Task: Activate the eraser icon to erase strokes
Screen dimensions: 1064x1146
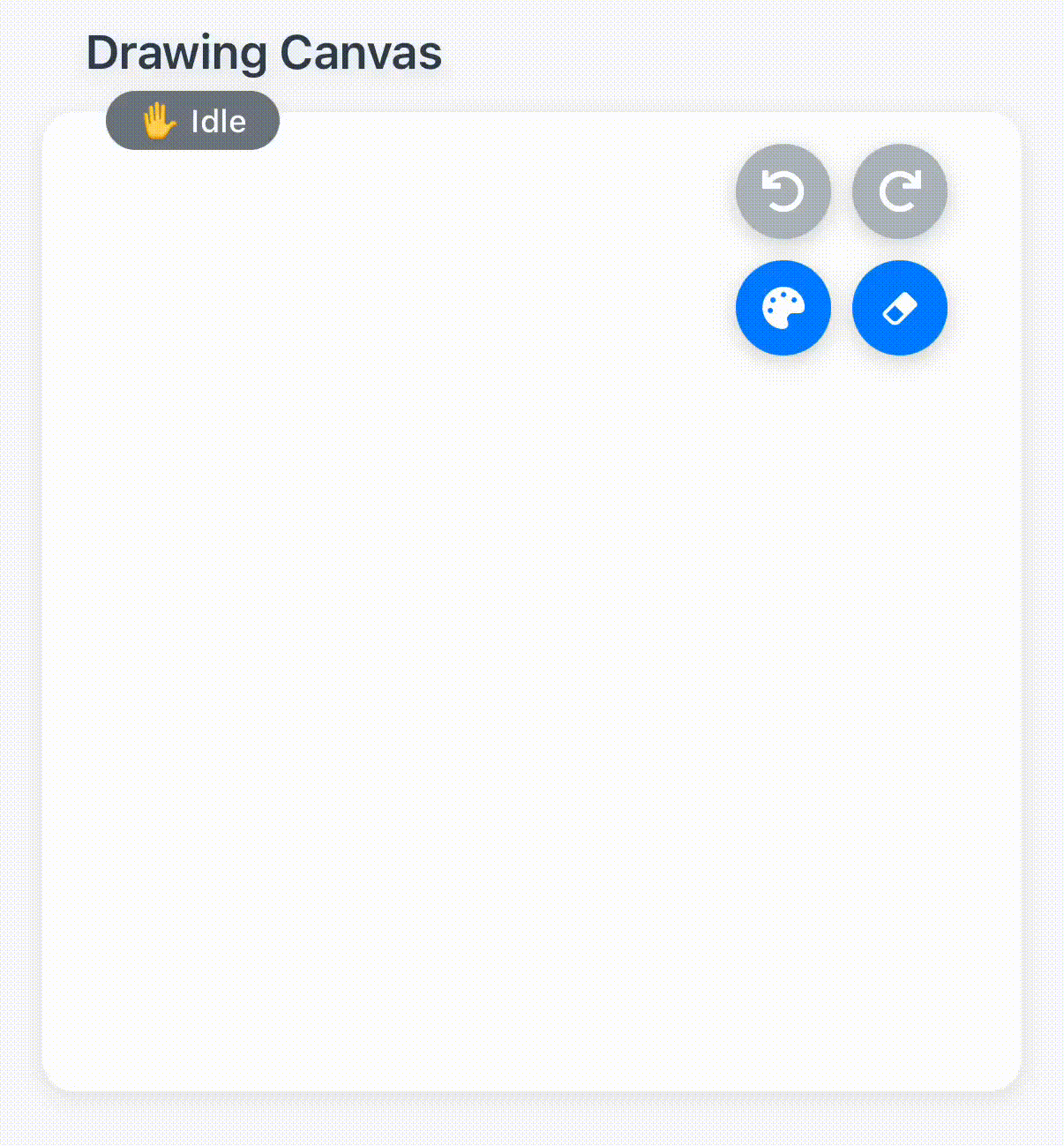Action: (x=899, y=307)
